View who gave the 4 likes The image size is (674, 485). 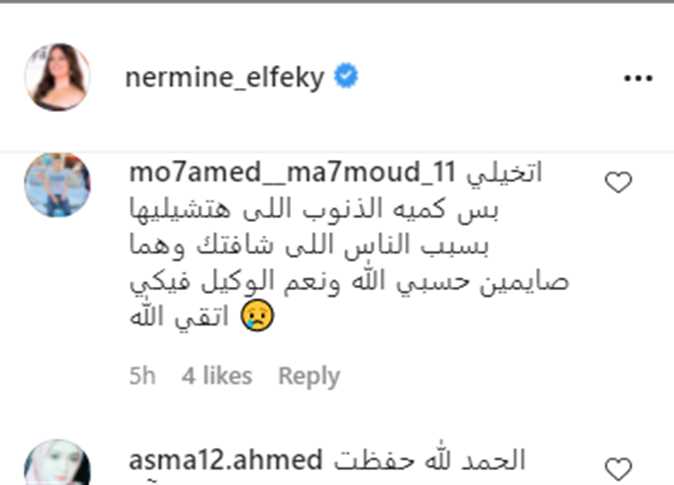click(x=217, y=376)
